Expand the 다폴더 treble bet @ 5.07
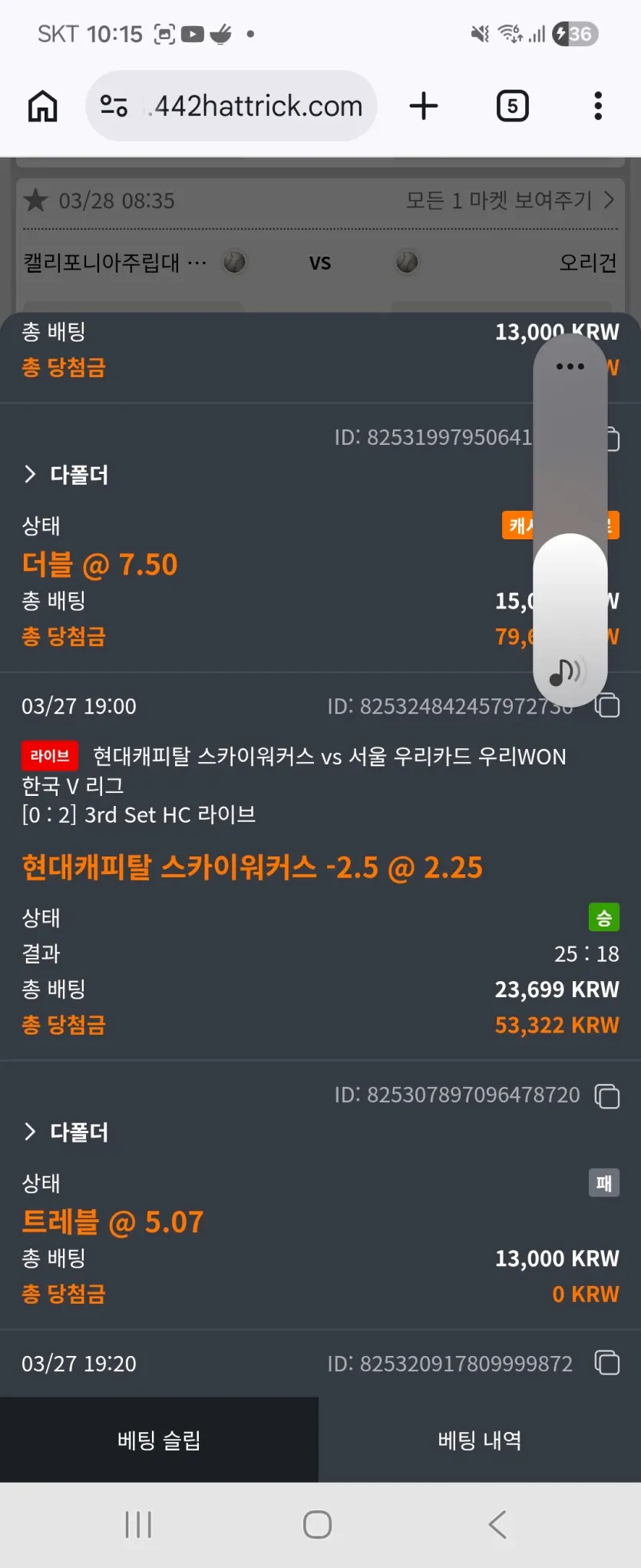The width and height of the screenshot is (641, 1568). coord(65,1132)
